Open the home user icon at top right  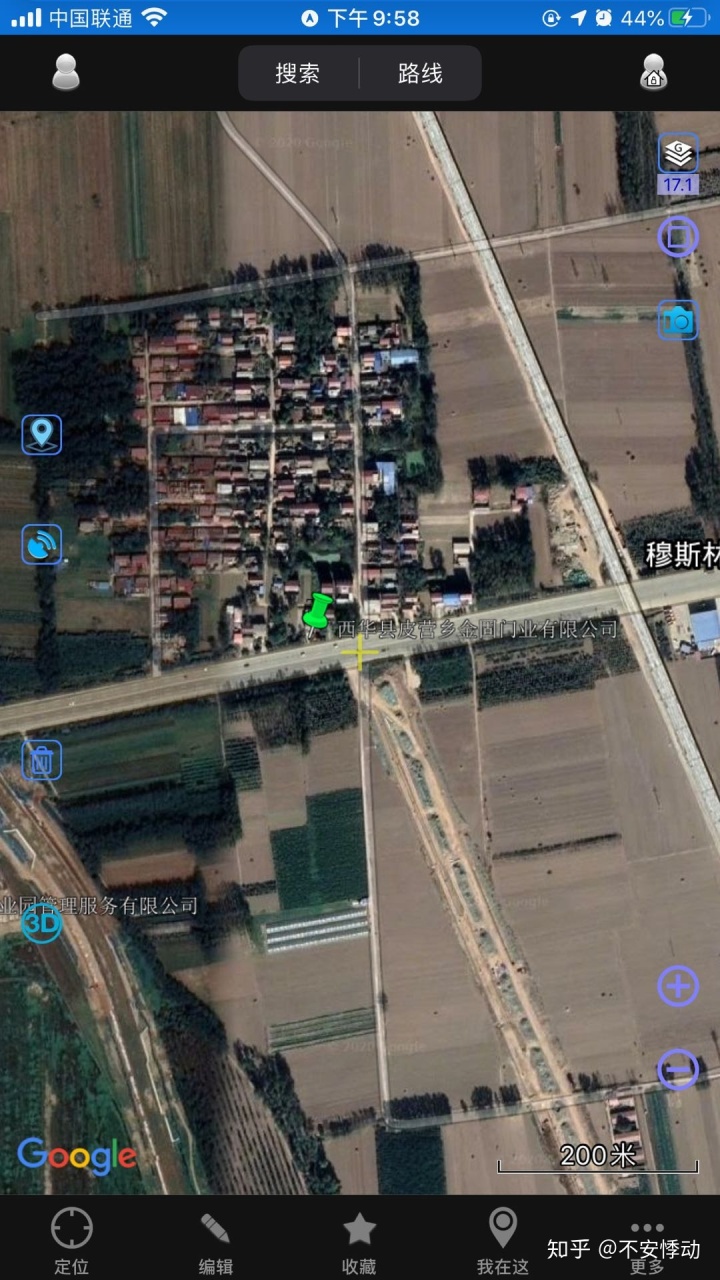point(653,72)
